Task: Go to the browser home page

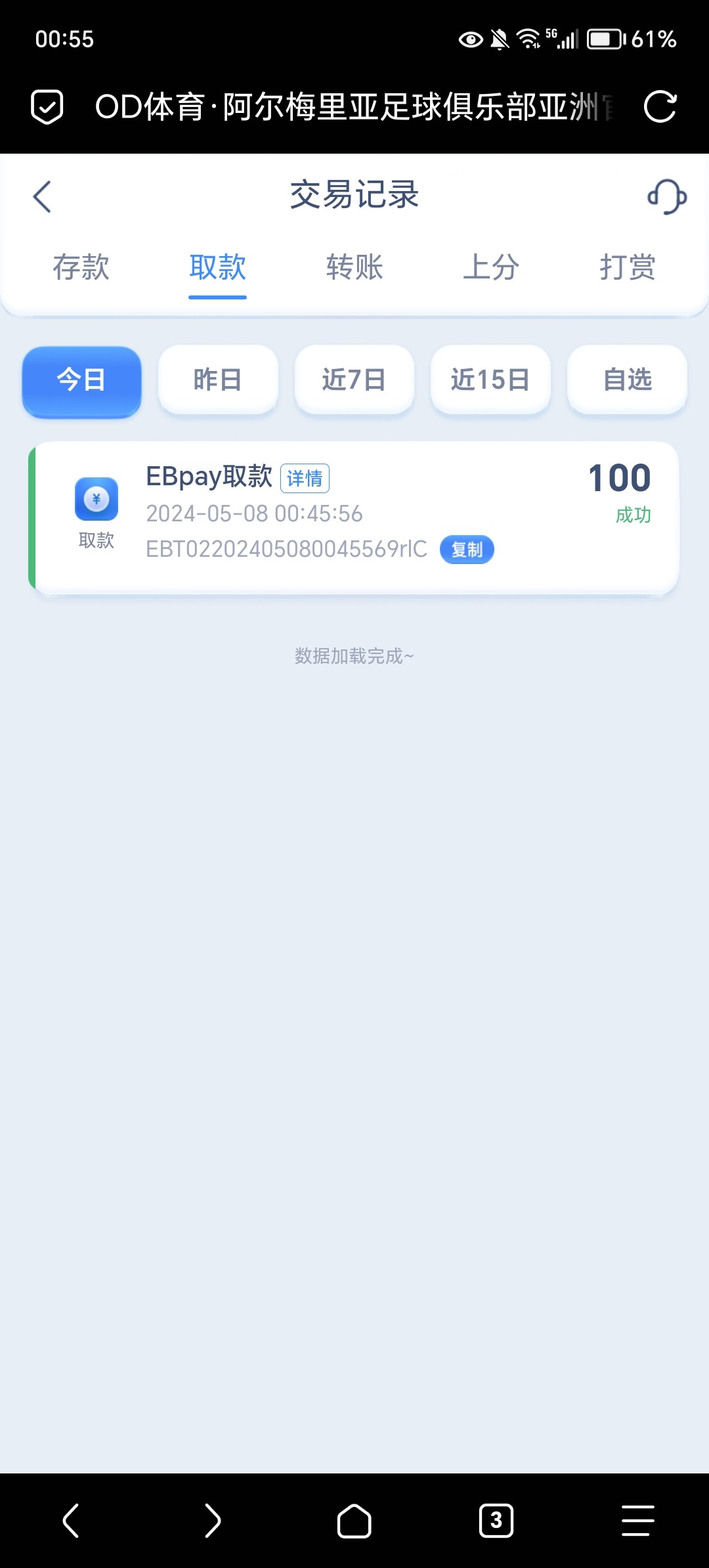Action: (354, 1520)
